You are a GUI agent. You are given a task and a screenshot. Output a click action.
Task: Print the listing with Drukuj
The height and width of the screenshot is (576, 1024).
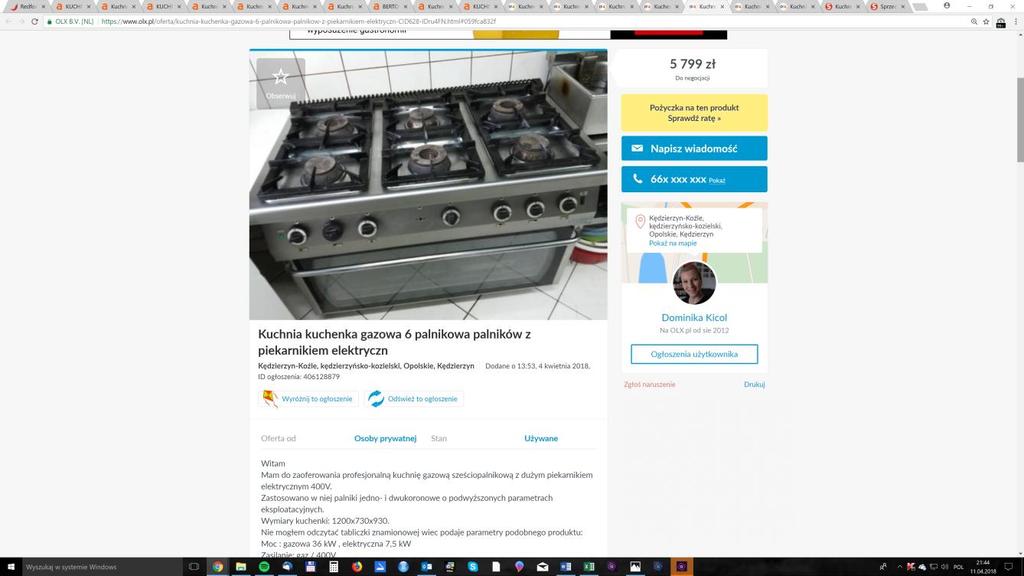click(754, 384)
